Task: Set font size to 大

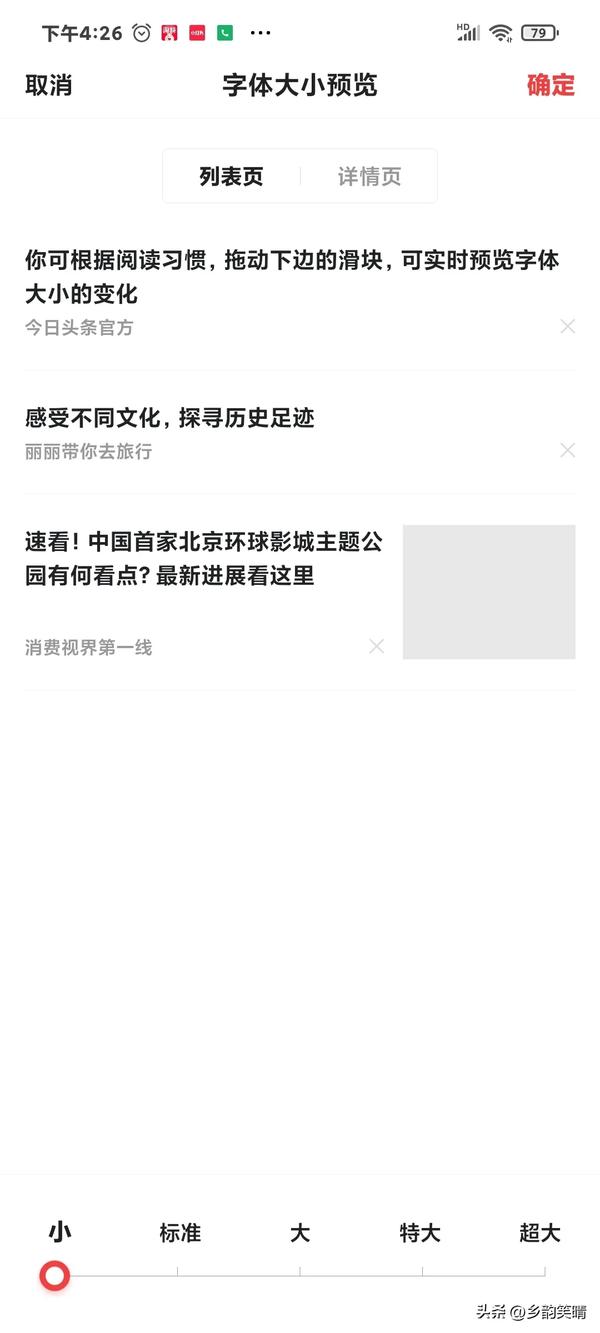Action: pyautogui.click(x=300, y=1233)
